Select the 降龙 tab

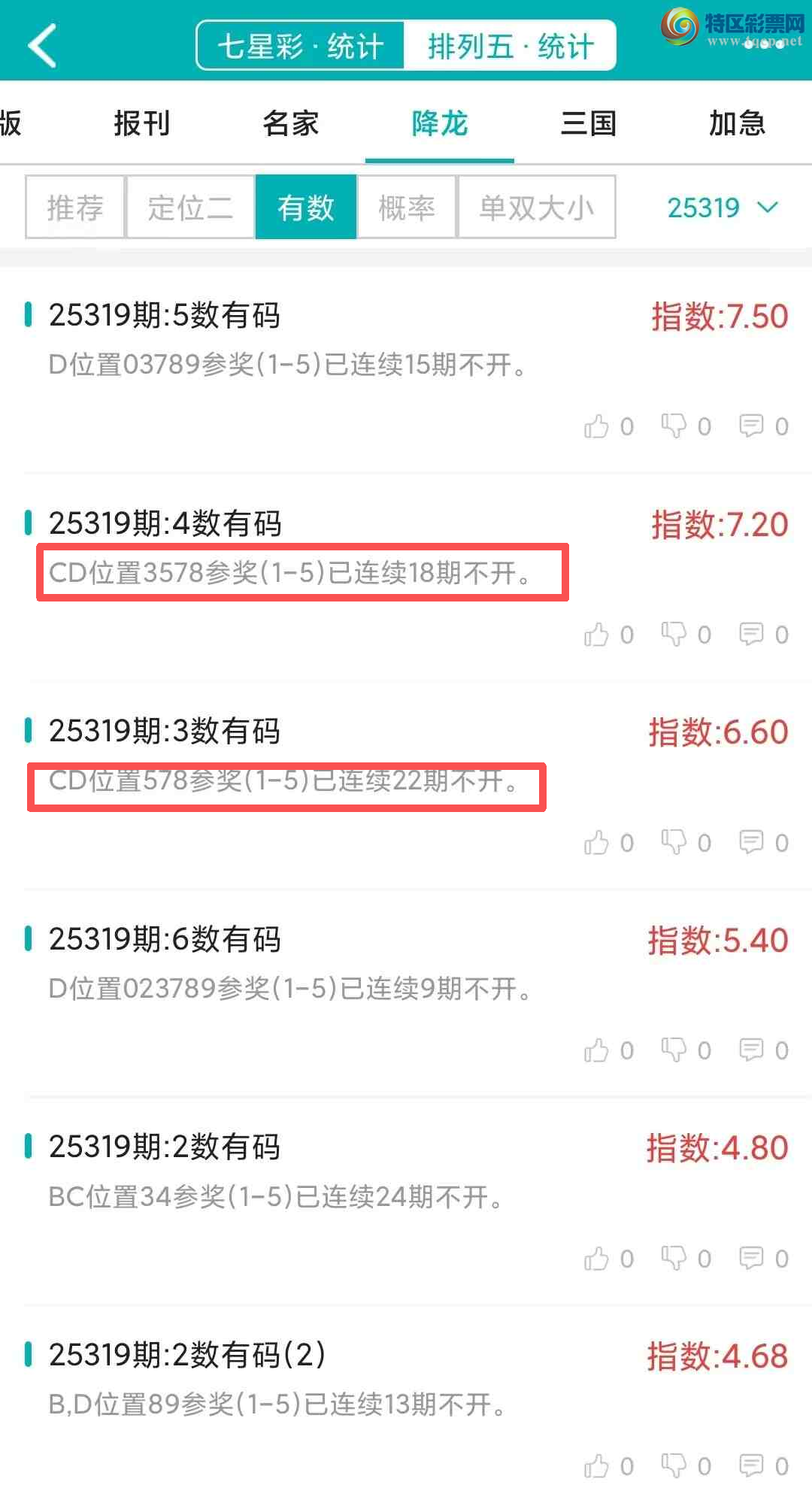[440, 123]
